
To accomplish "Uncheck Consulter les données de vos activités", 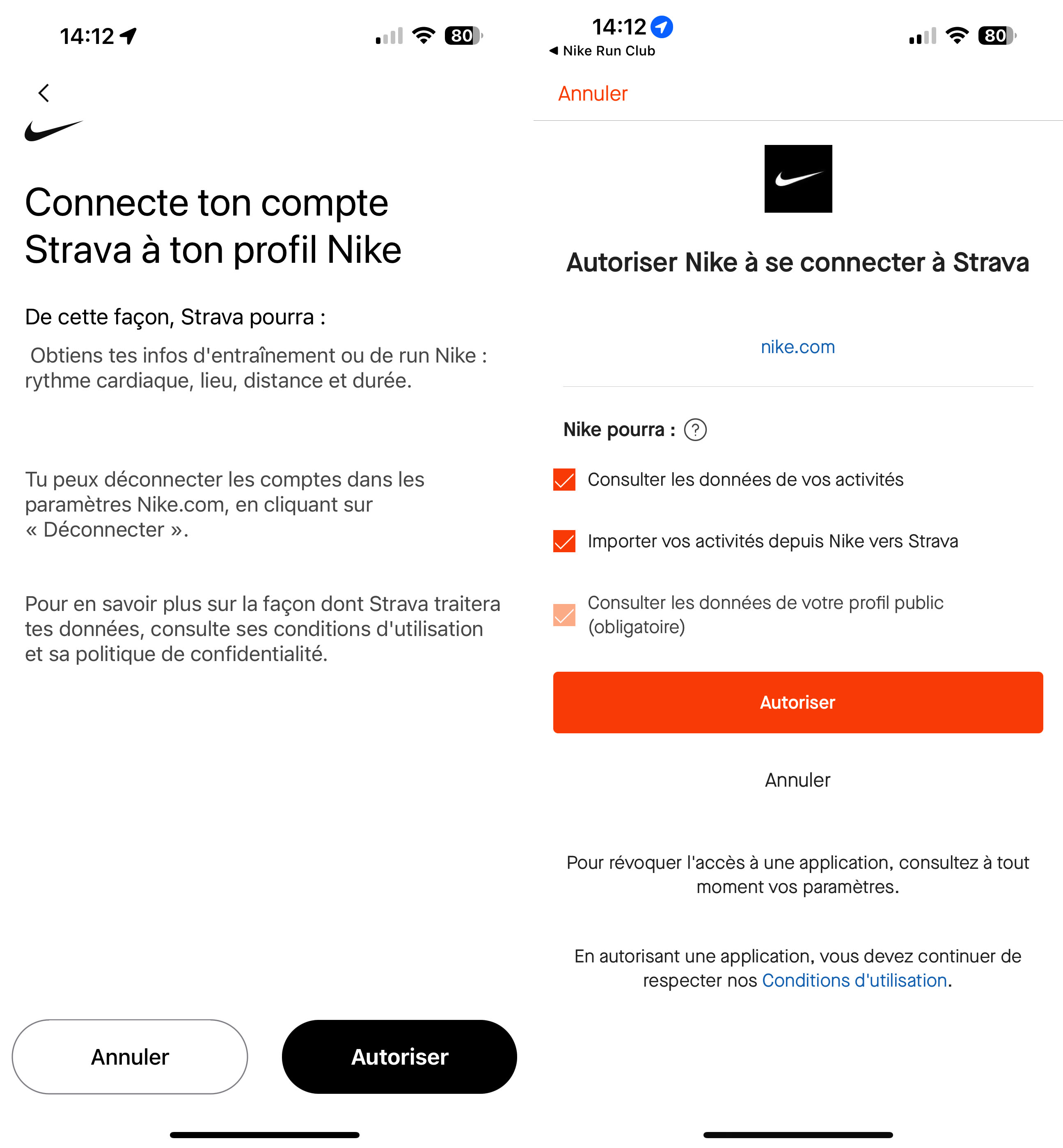I will click(x=564, y=480).
